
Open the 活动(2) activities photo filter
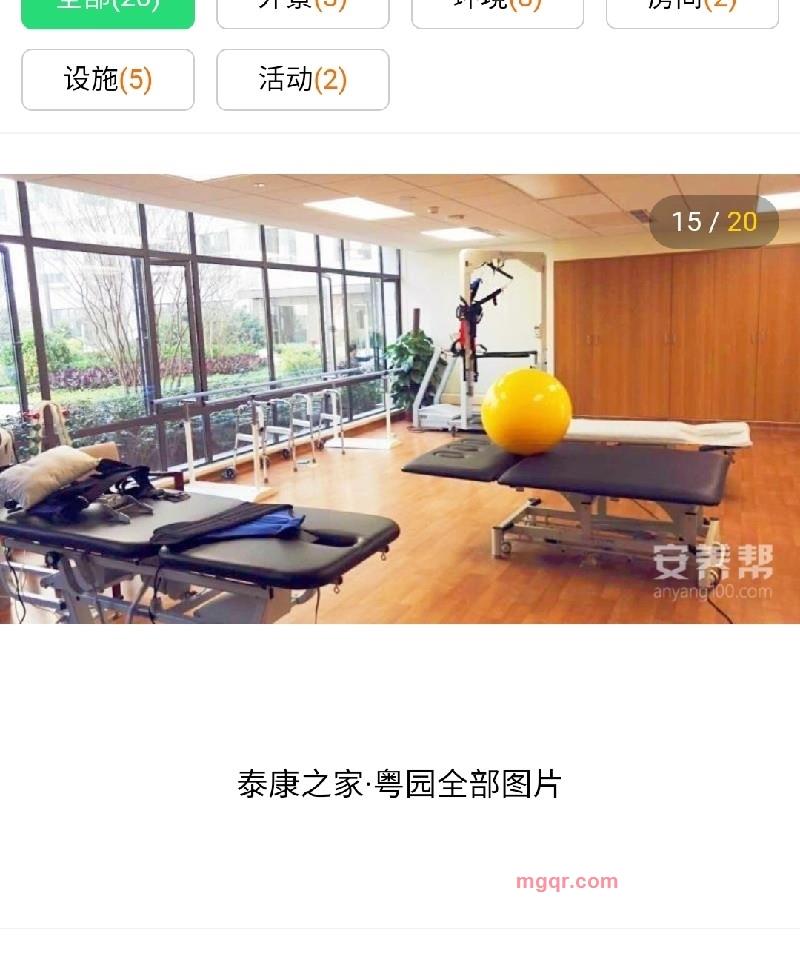(x=302, y=80)
